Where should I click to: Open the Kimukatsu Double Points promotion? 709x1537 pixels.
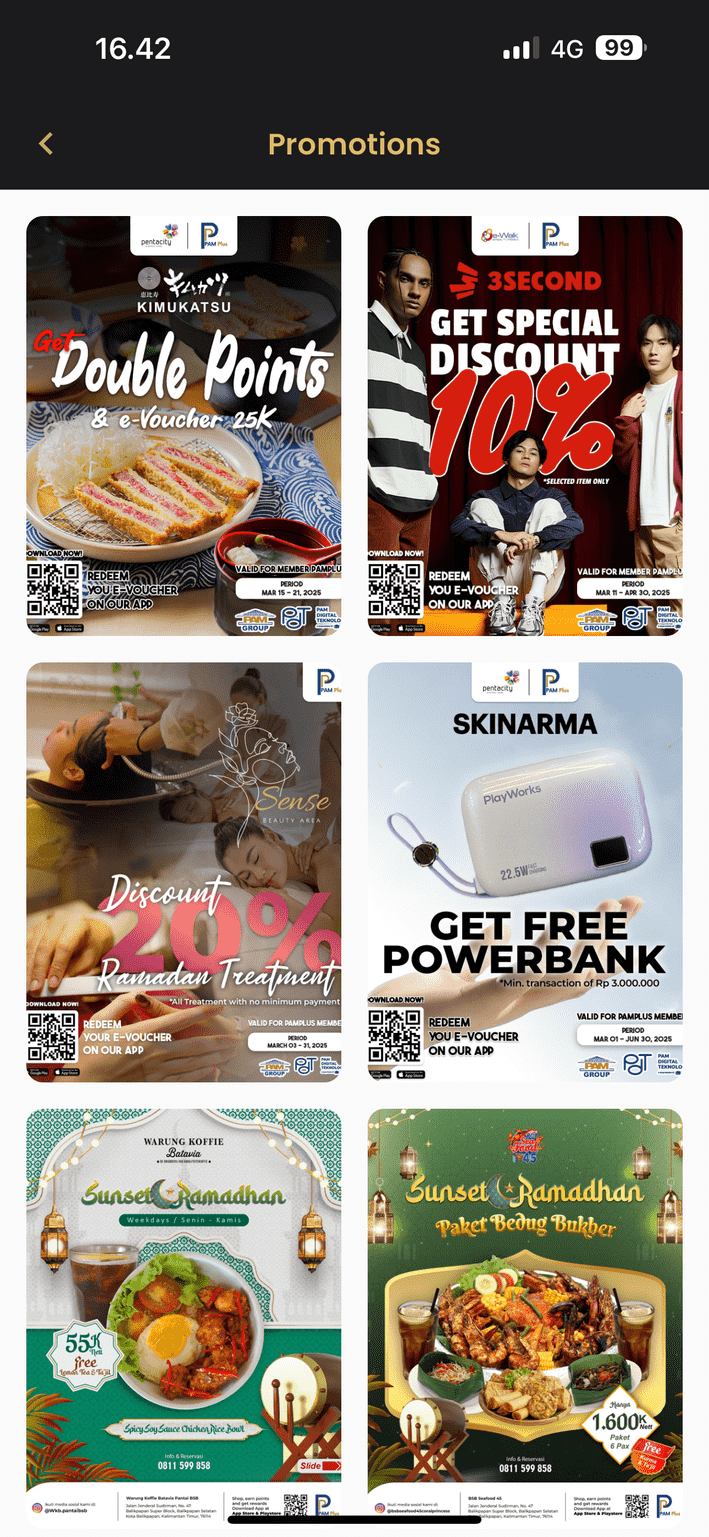point(183,425)
